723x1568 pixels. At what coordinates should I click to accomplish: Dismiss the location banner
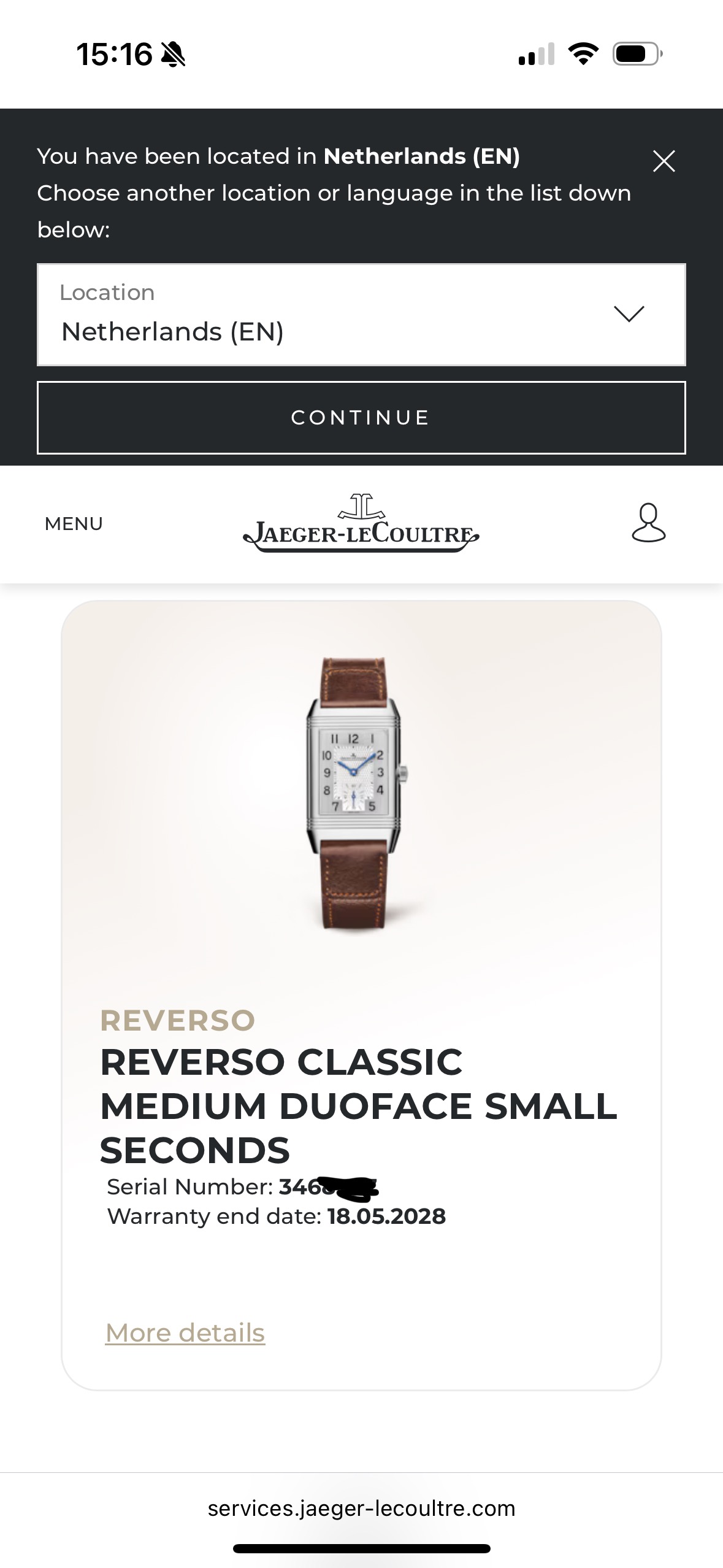point(664,161)
